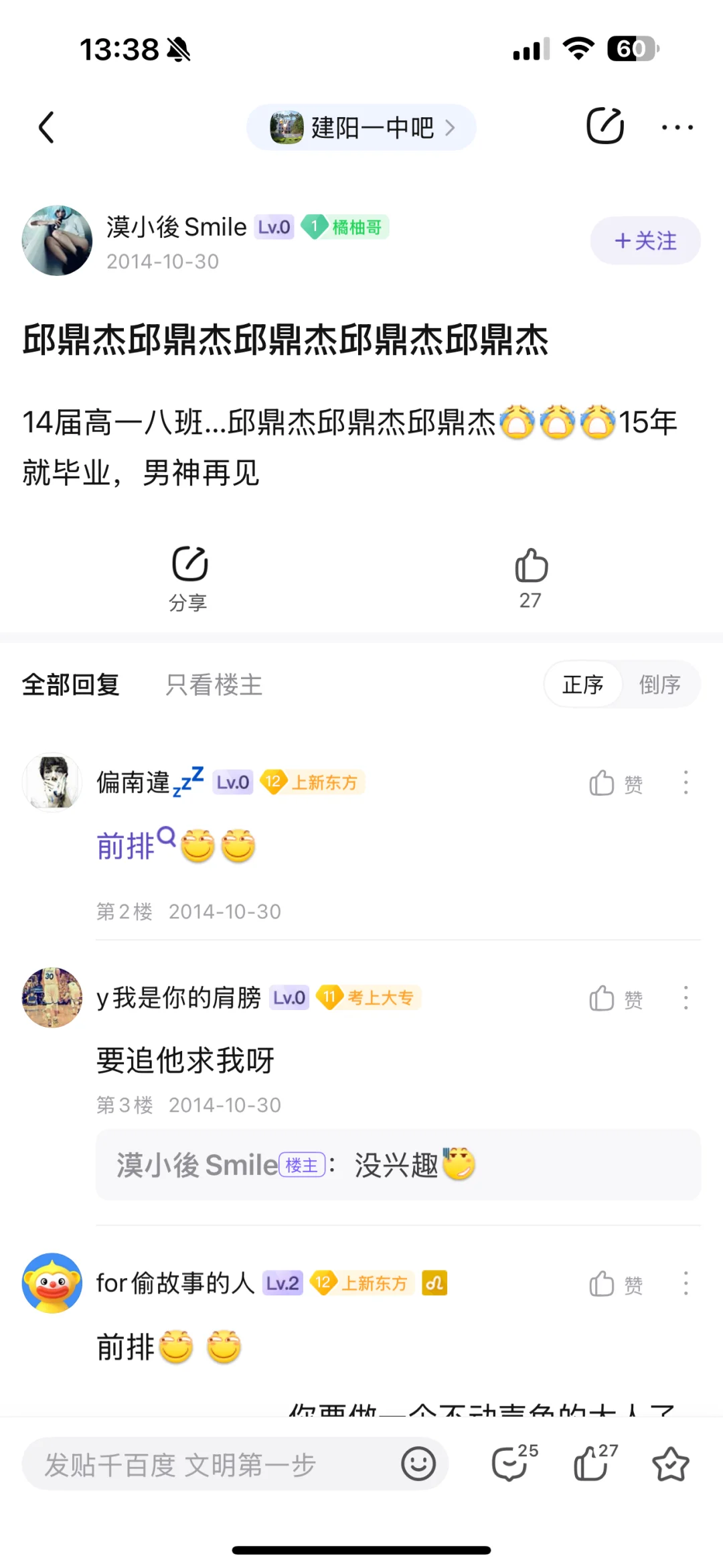The image size is (723, 1568).
Task: Open the three-dot overflow menu at top
Action: pos(677,127)
